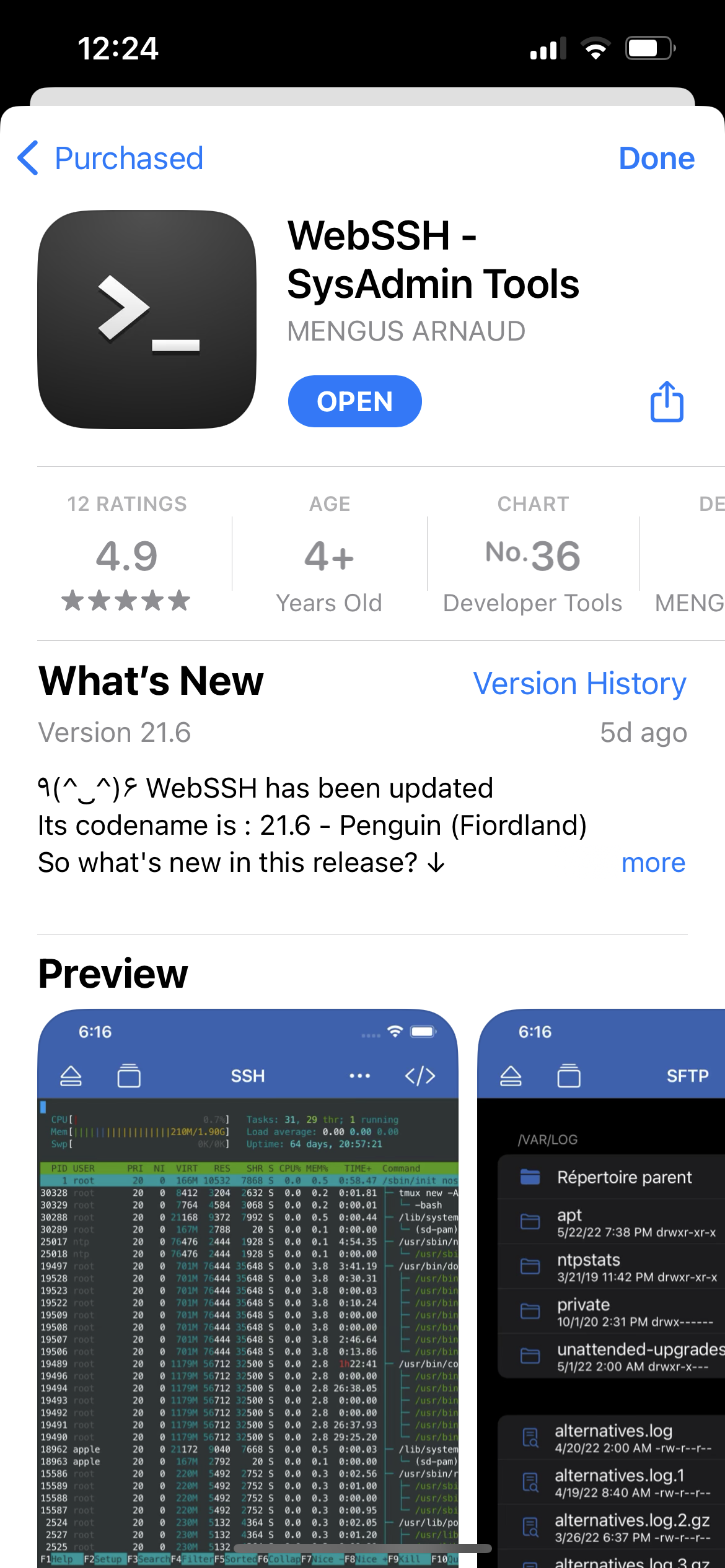The width and height of the screenshot is (725, 1568).
Task: Tap Done to close the sheet
Action: click(656, 159)
